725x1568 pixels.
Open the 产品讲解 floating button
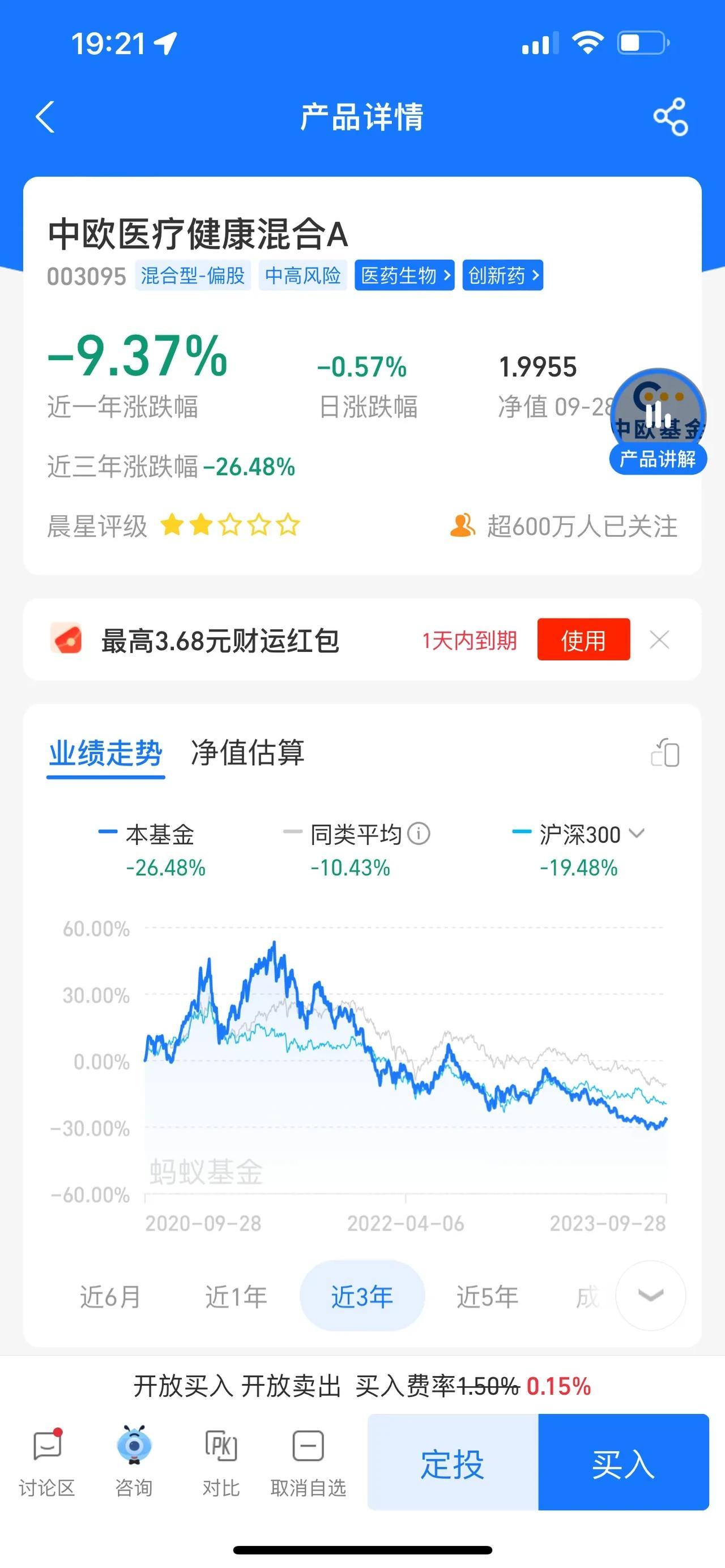(658, 421)
